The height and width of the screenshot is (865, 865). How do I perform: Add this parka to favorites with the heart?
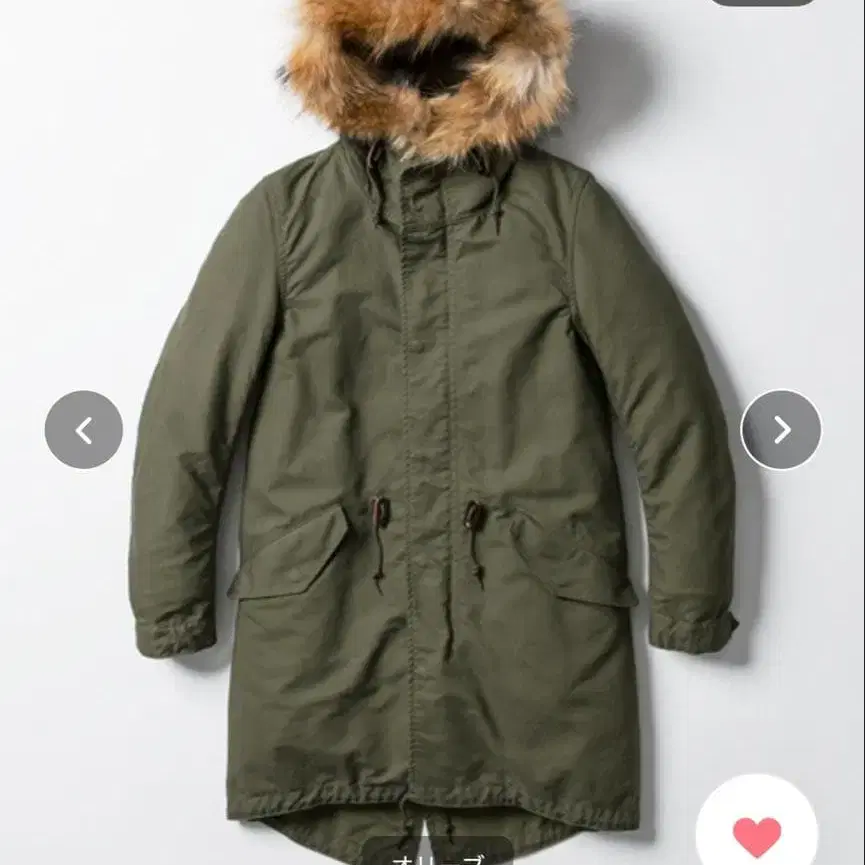tap(757, 834)
